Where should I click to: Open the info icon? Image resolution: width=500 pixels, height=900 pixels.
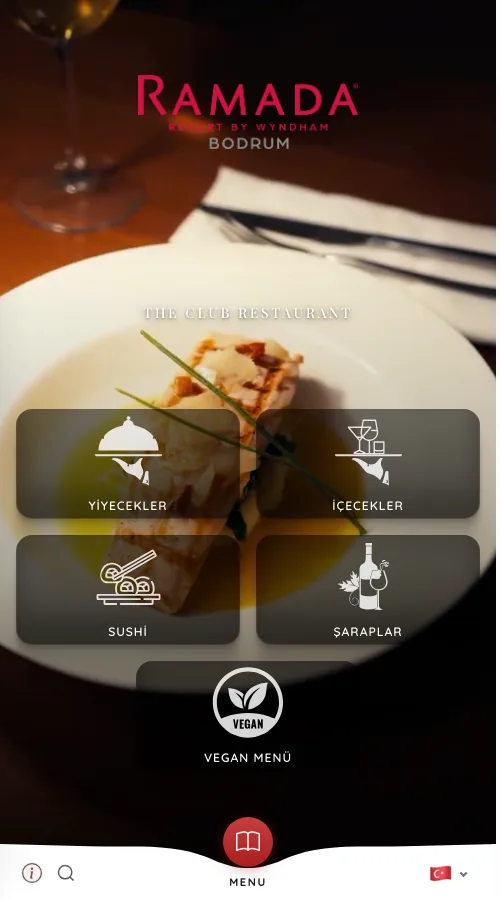coord(32,873)
